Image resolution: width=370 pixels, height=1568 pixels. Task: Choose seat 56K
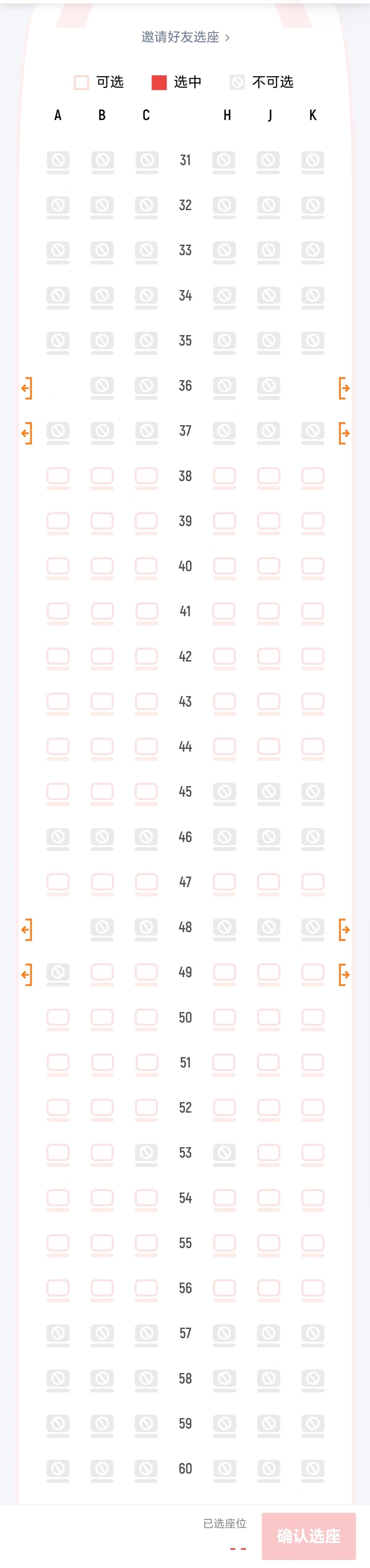point(313,1288)
